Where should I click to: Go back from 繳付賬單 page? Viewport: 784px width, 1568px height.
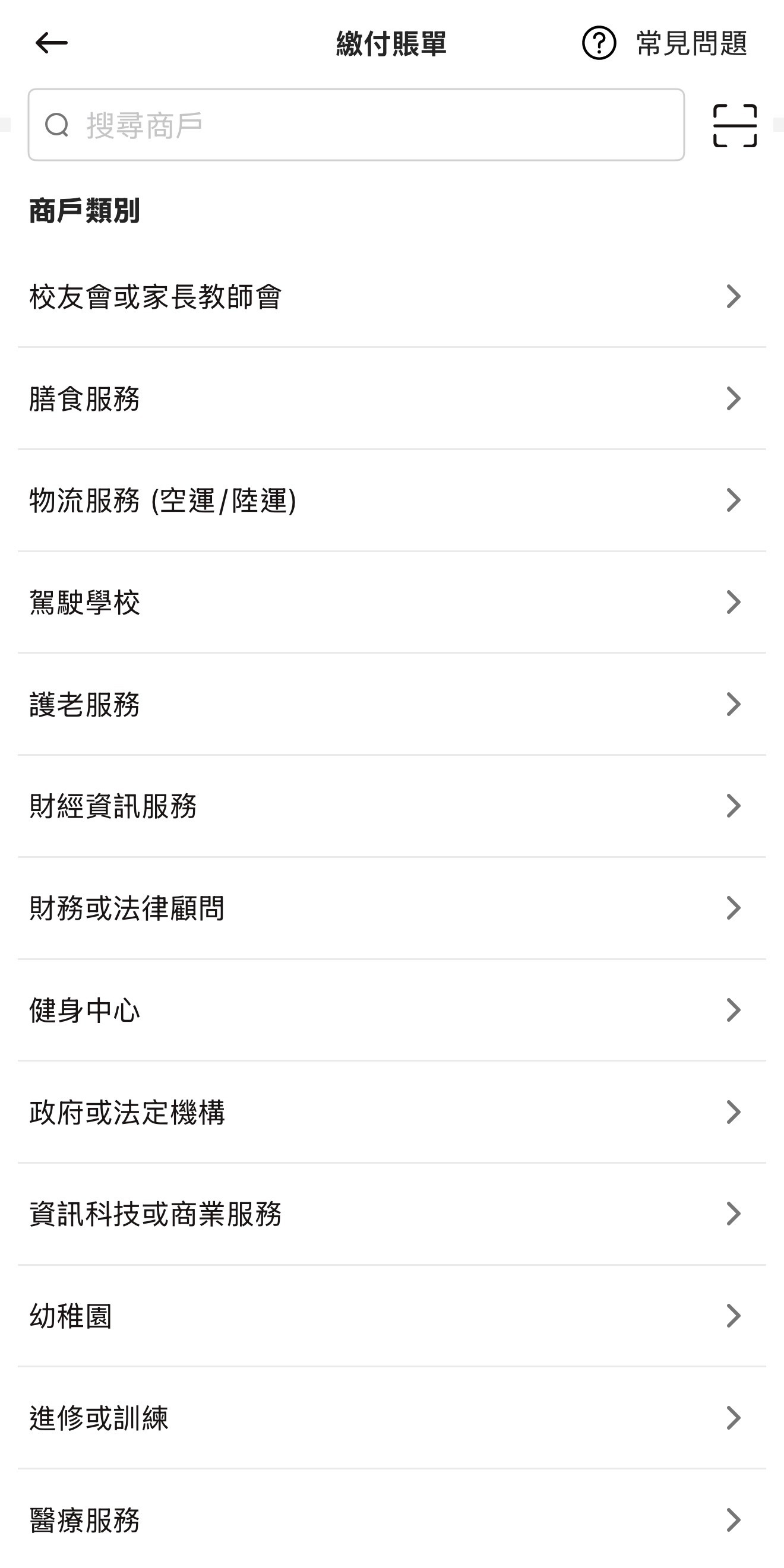point(51,43)
